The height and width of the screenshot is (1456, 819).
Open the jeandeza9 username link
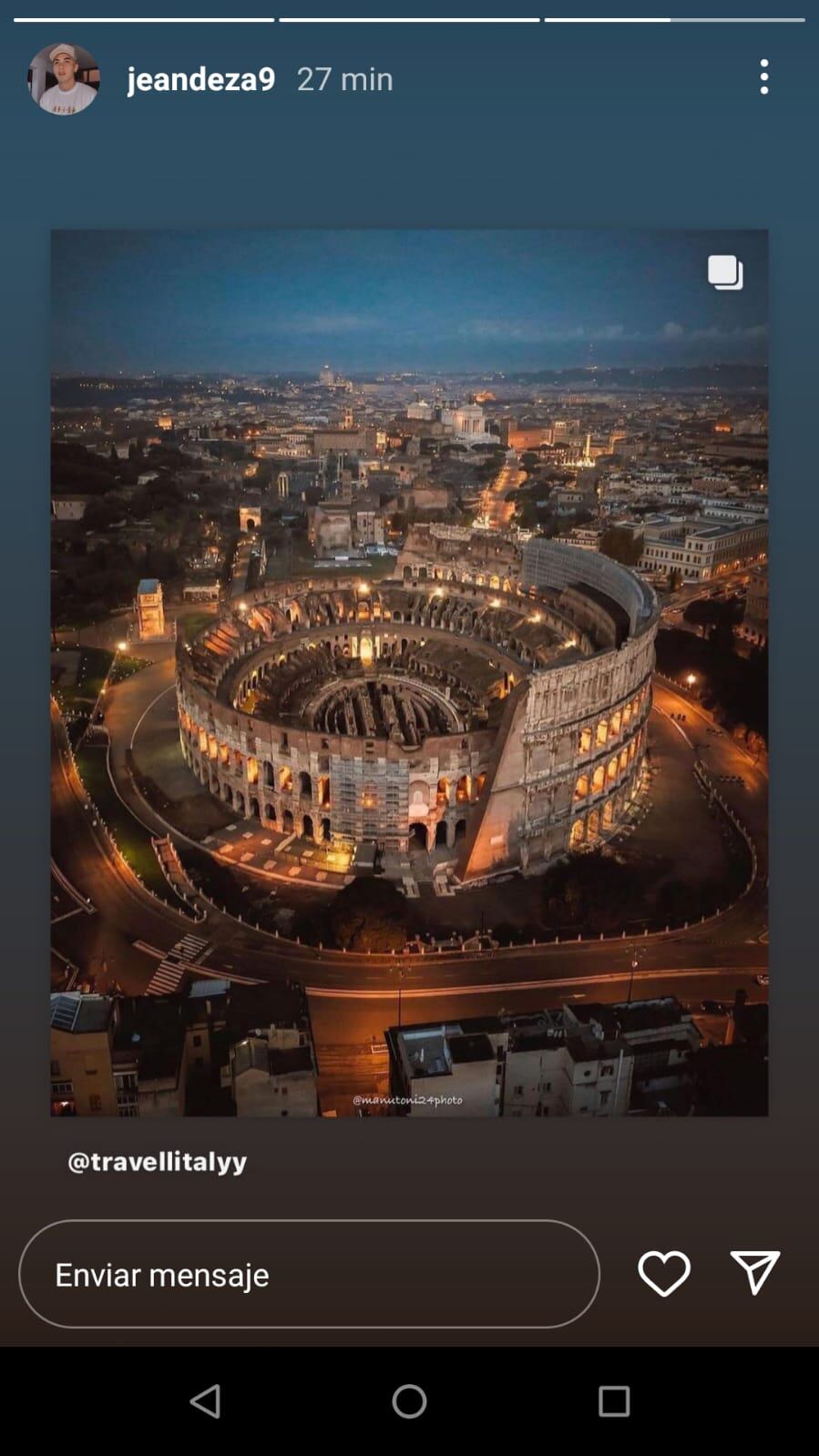tap(200, 79)
